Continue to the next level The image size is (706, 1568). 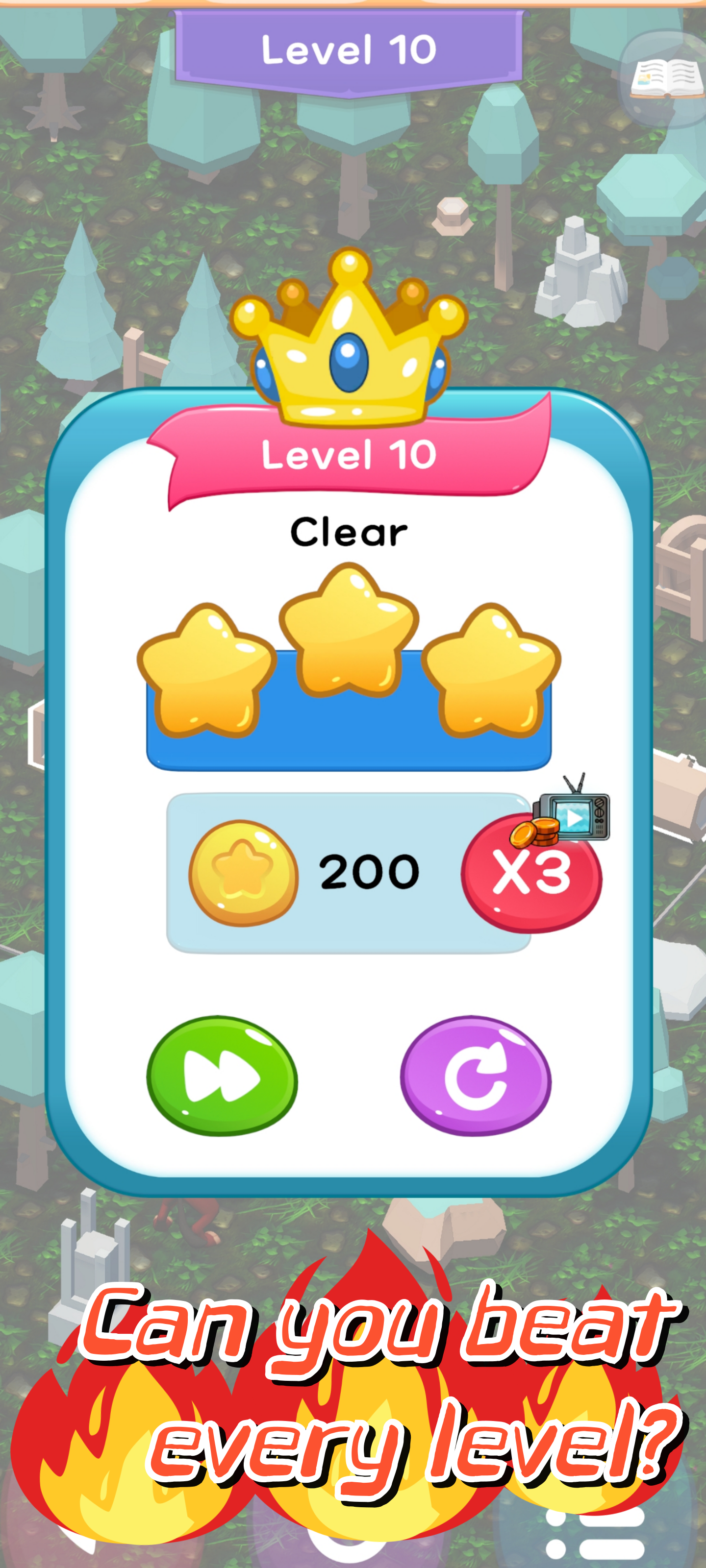222,1076
